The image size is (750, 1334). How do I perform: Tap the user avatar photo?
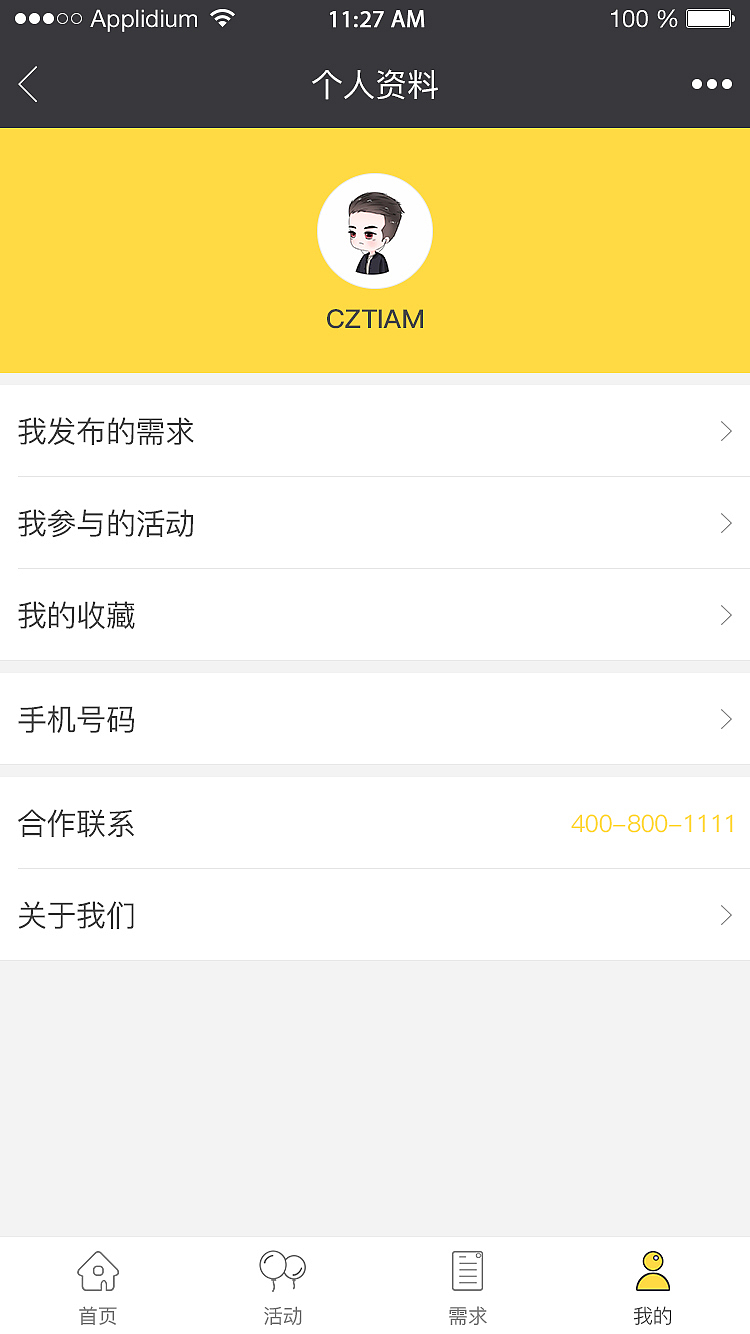(x=375, y=230)
